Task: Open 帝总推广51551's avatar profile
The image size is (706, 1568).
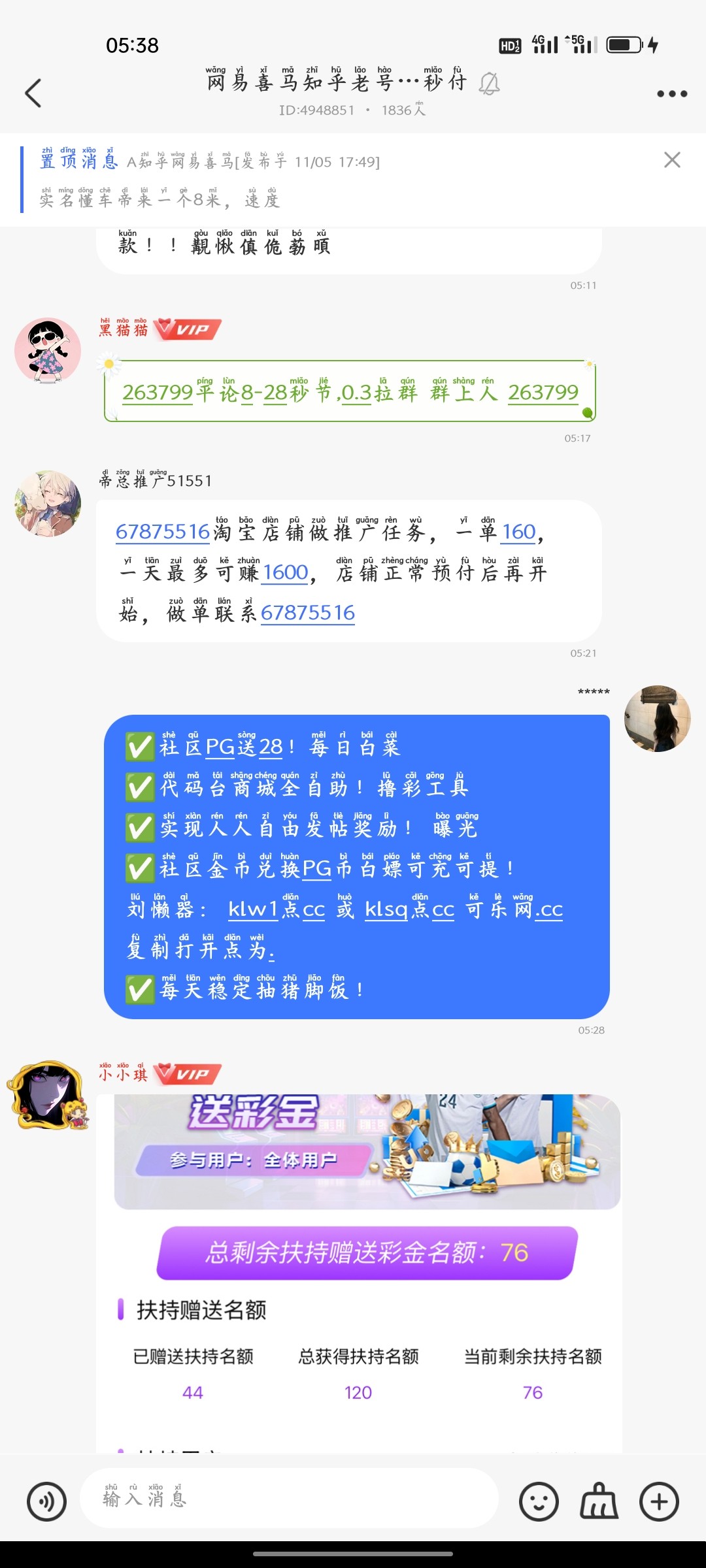Action: (x=48, y=503)
